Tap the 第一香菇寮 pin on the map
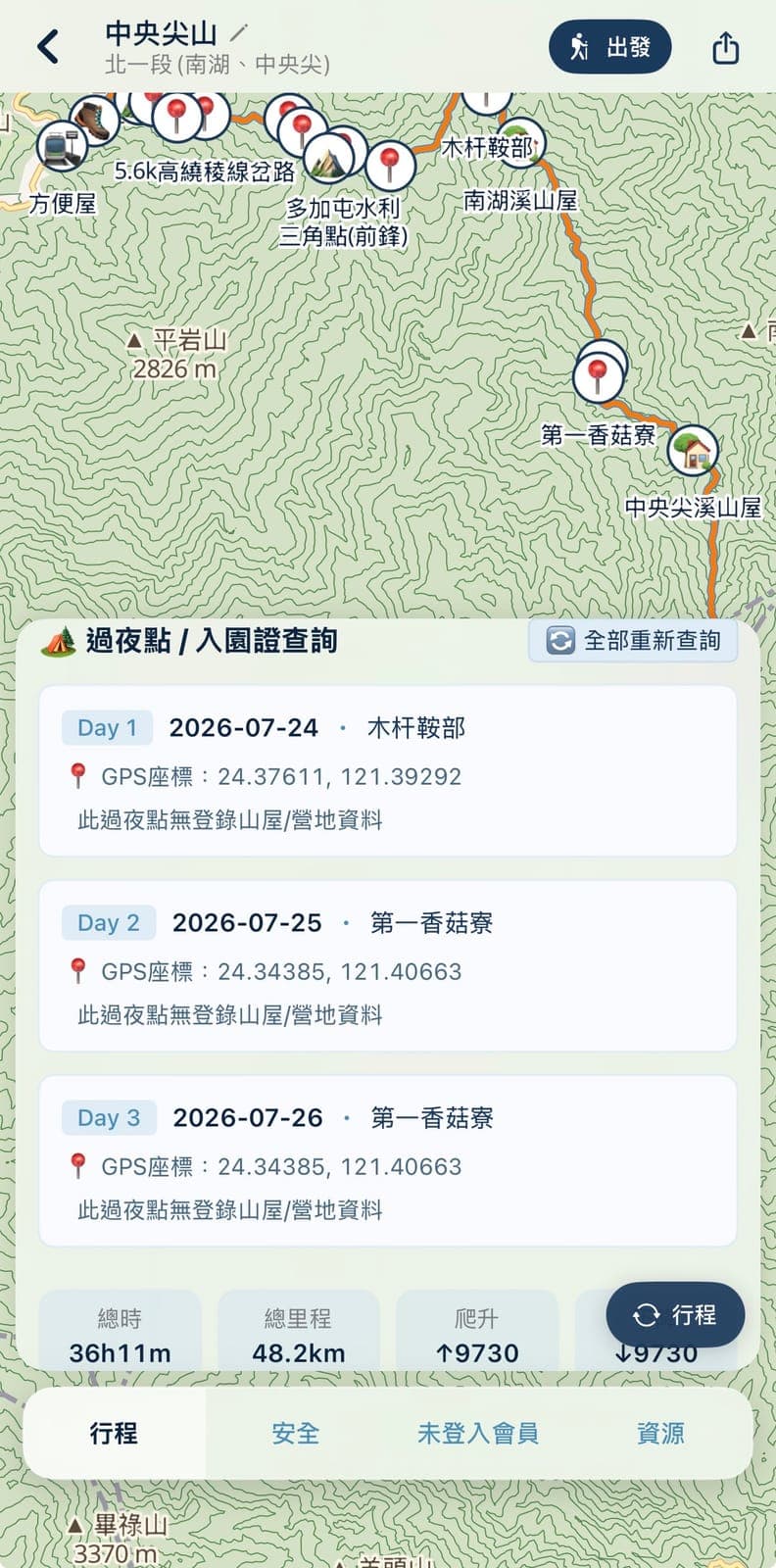Screen dimensions: 776x1568 pyautogui.click(x=597, y=377)
